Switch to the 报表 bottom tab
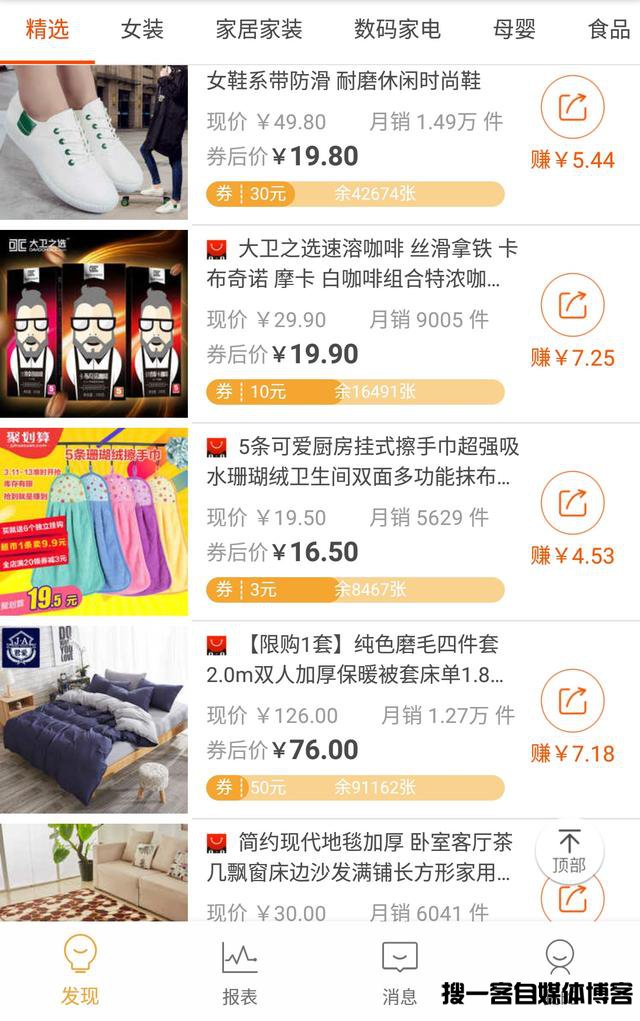The width and height of the screenshot is (640, 1021). tap(239, 972)
